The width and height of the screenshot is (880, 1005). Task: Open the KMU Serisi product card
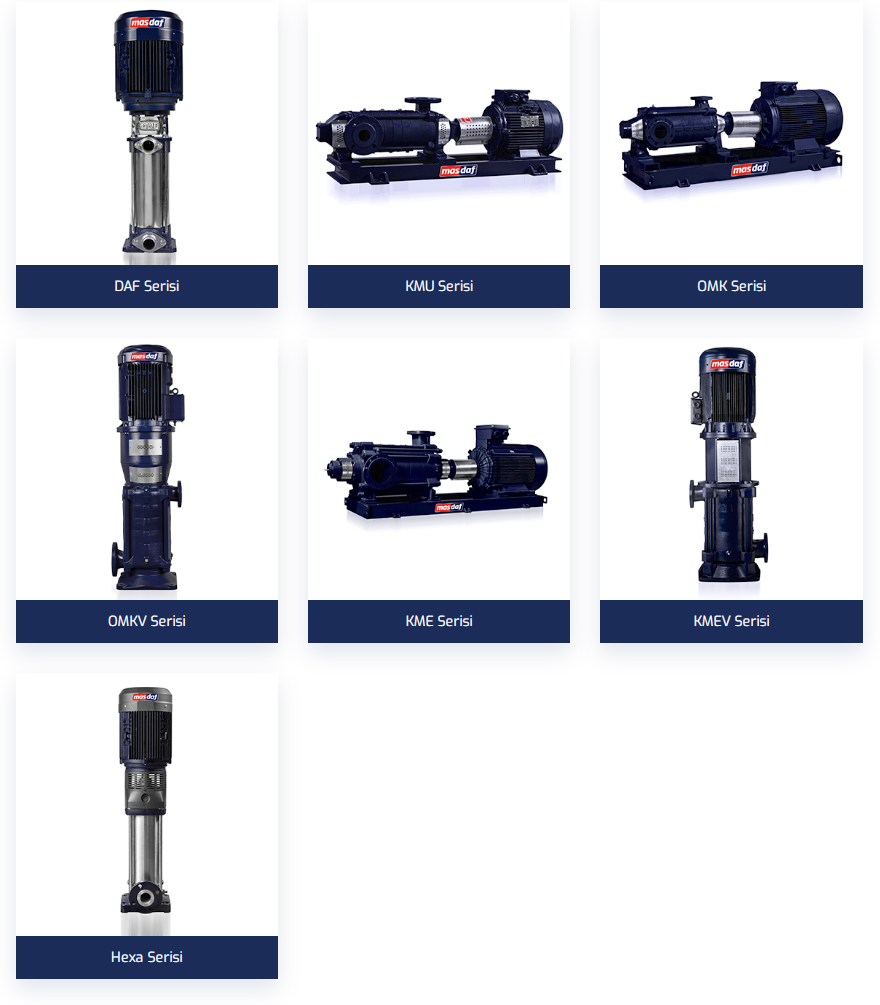(439, 286)
